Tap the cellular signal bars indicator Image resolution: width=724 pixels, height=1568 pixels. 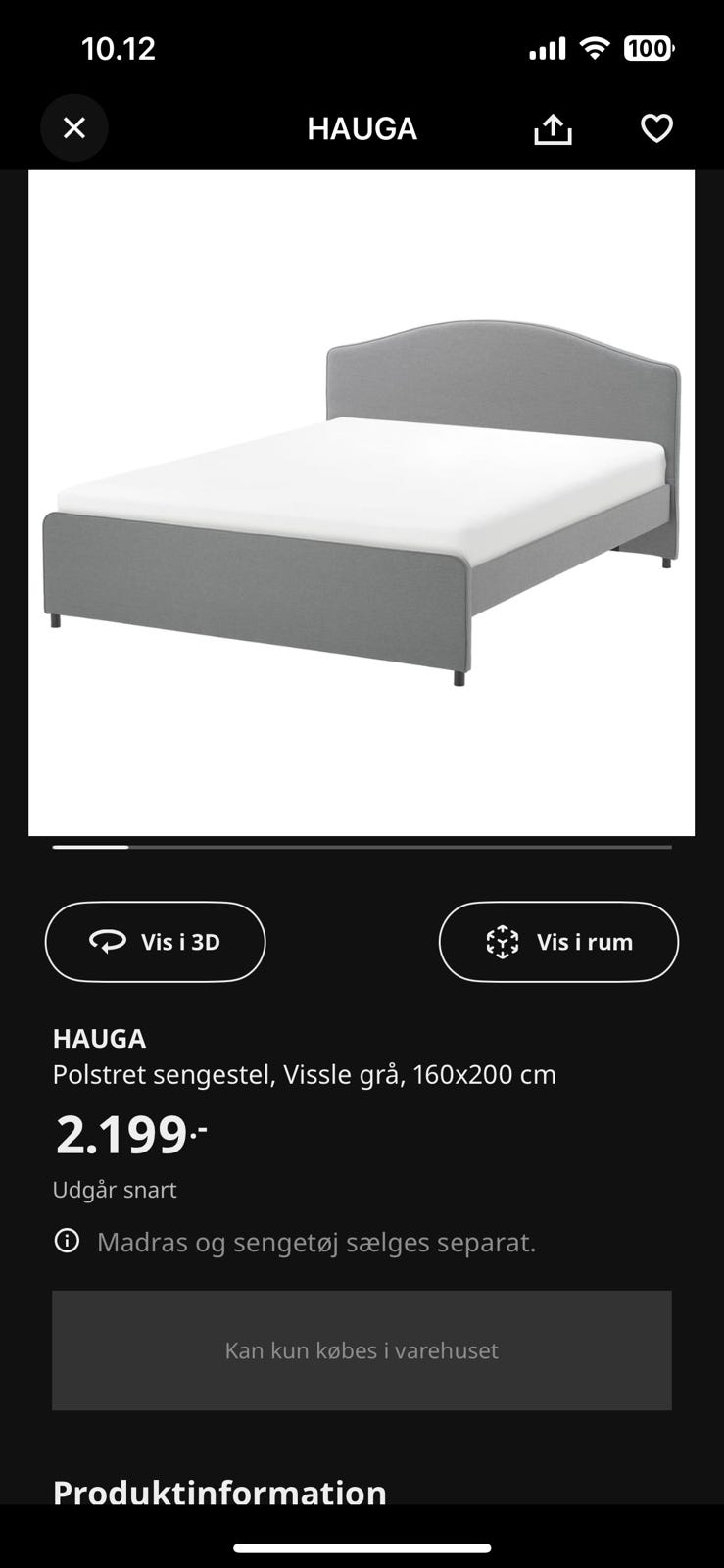point(550,47)
